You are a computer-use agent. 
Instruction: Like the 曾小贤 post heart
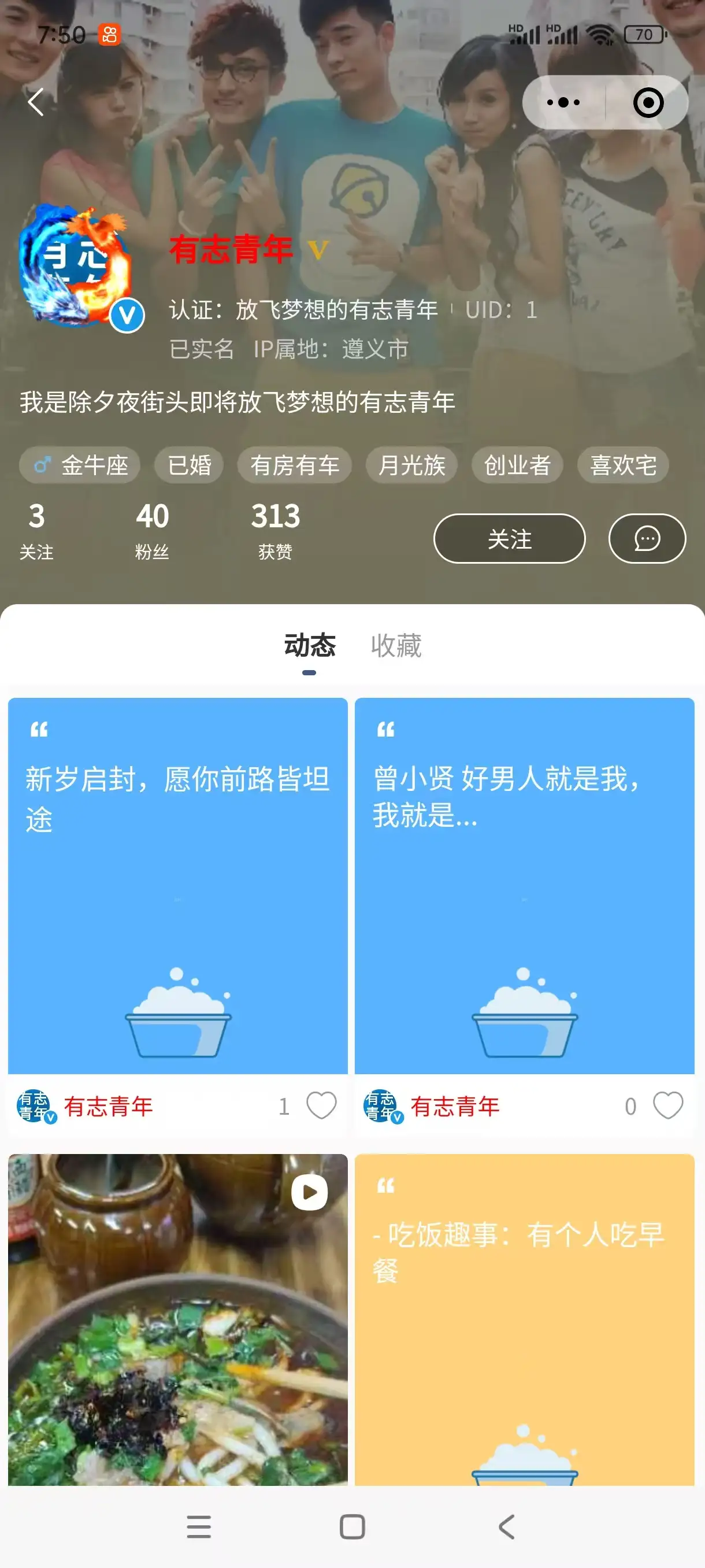(x=668, y=1107)
